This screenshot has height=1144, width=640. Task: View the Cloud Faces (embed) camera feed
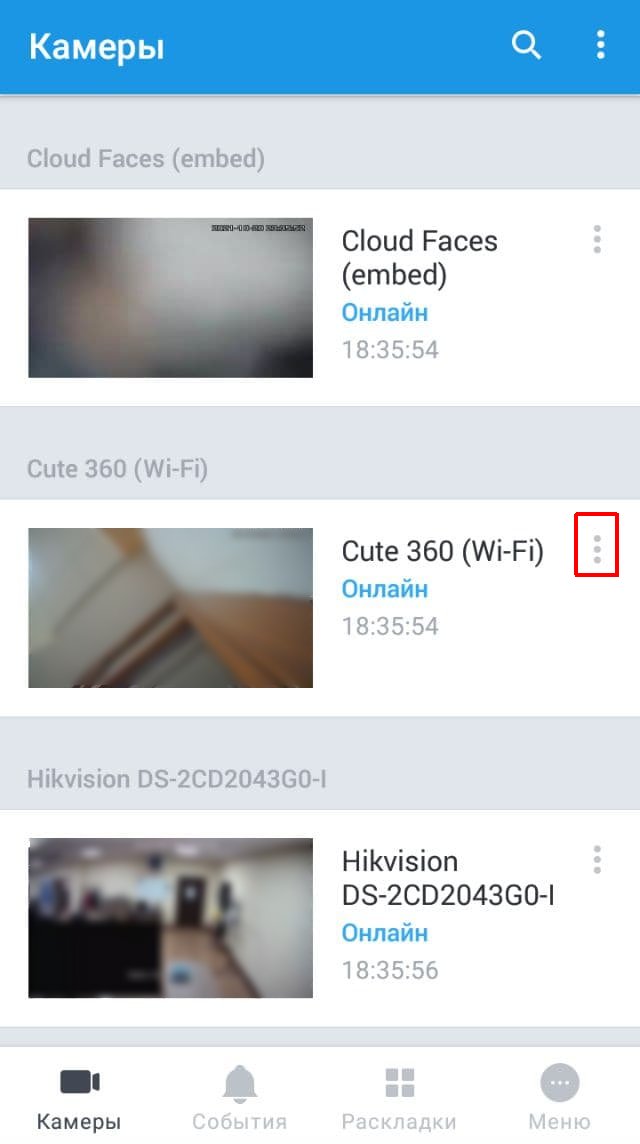pos(170,298)
